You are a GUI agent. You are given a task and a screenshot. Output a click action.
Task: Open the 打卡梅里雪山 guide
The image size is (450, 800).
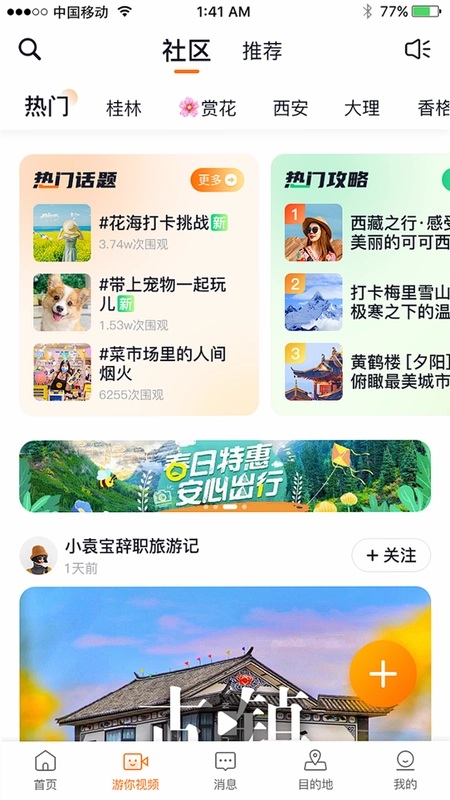coord(367,303)
